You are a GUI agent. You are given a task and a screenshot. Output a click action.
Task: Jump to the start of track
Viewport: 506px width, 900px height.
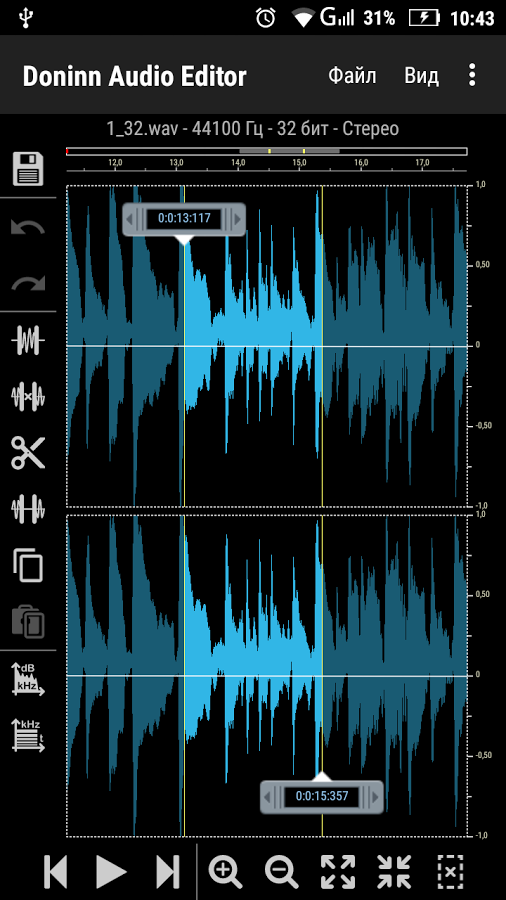56,872
